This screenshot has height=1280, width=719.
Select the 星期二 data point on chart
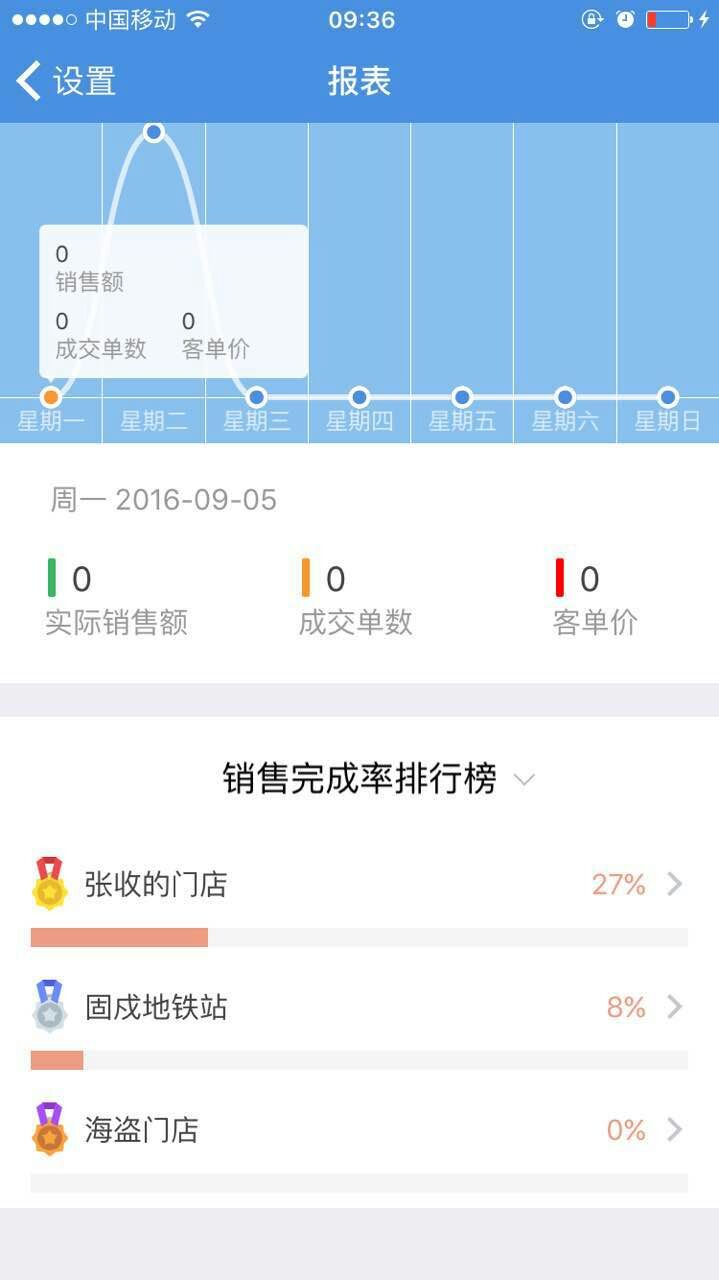154,132
